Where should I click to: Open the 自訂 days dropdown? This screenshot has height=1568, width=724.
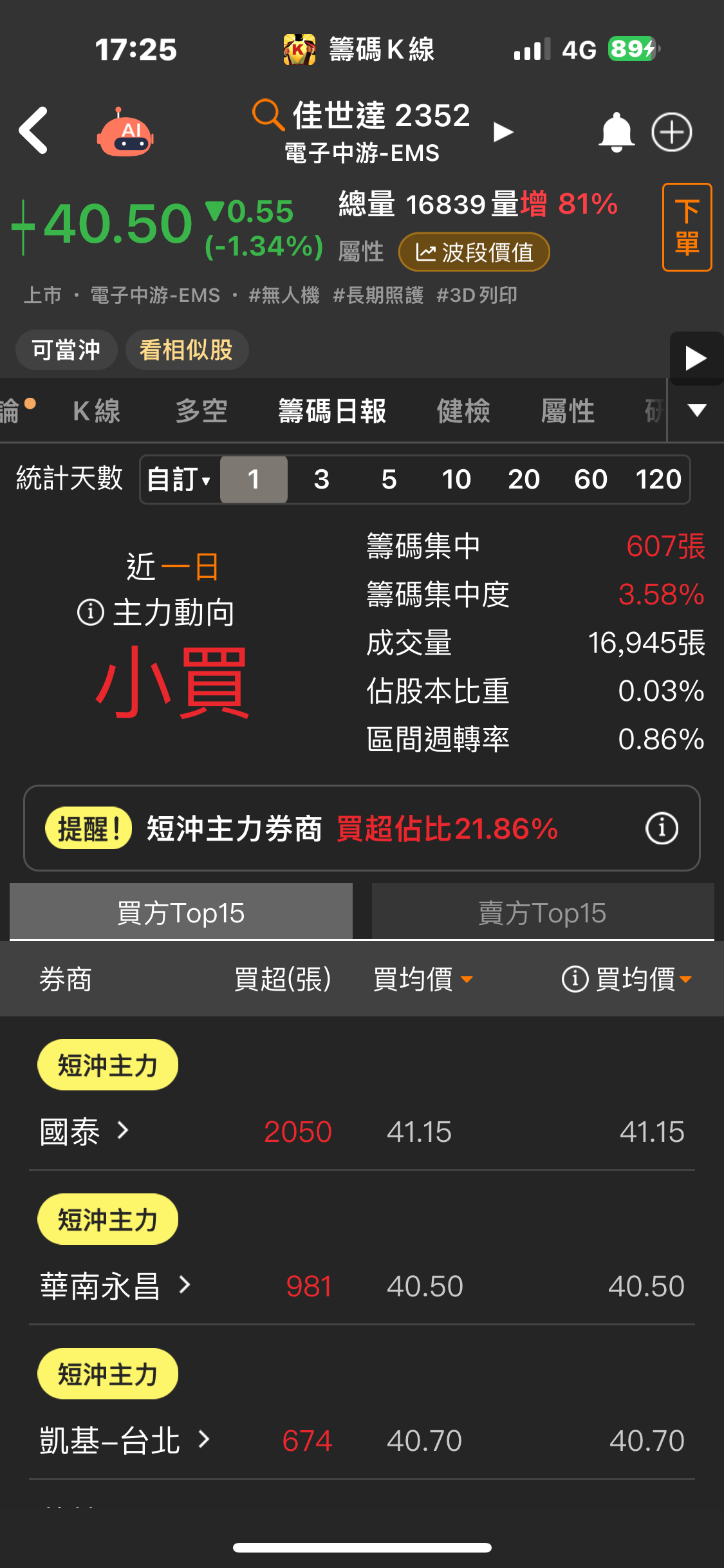179,480
